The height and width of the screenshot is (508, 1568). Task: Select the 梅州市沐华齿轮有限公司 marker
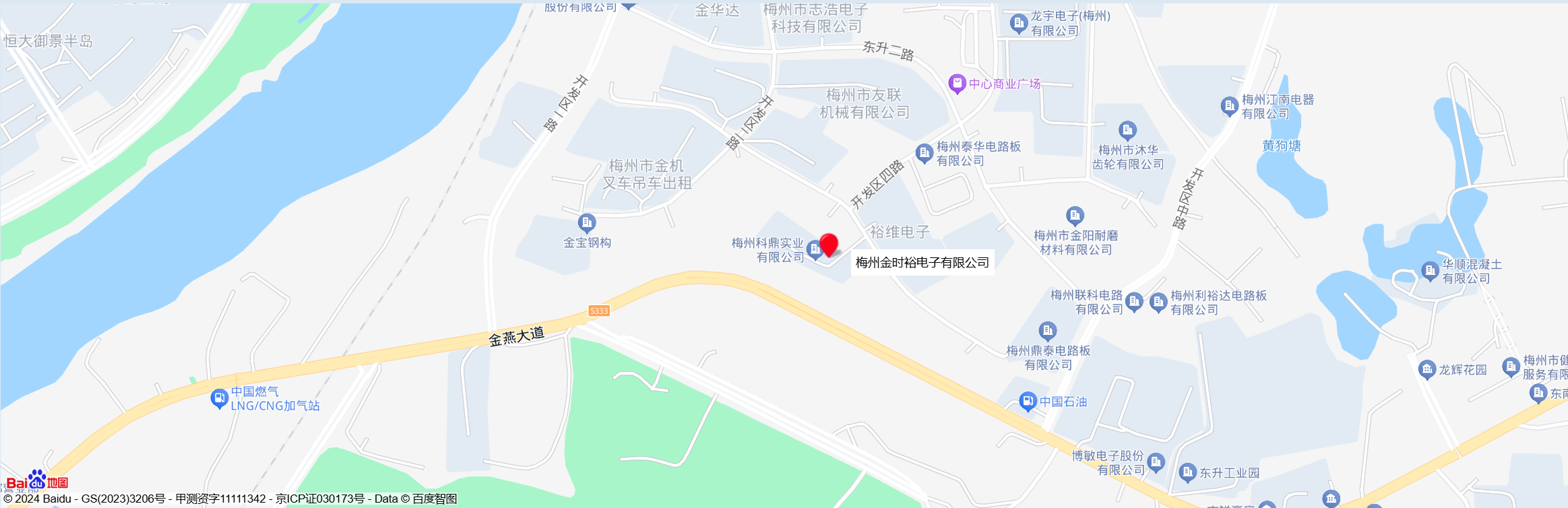click(x=1127, y=129)
